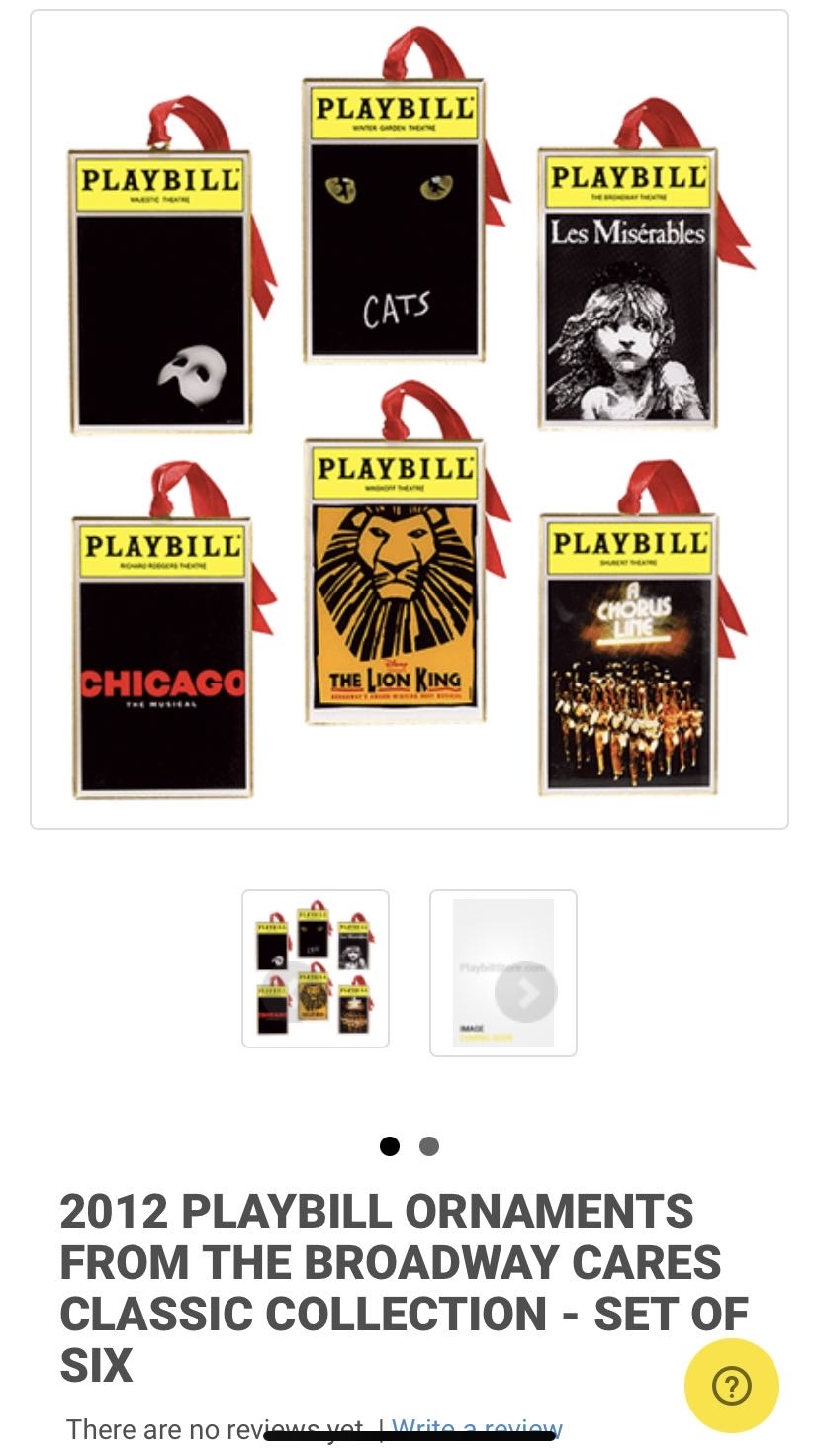Select the second placeholder image thumbnail
The height and width of the screenshot is (1456, 819).
[x=502, y=973]
